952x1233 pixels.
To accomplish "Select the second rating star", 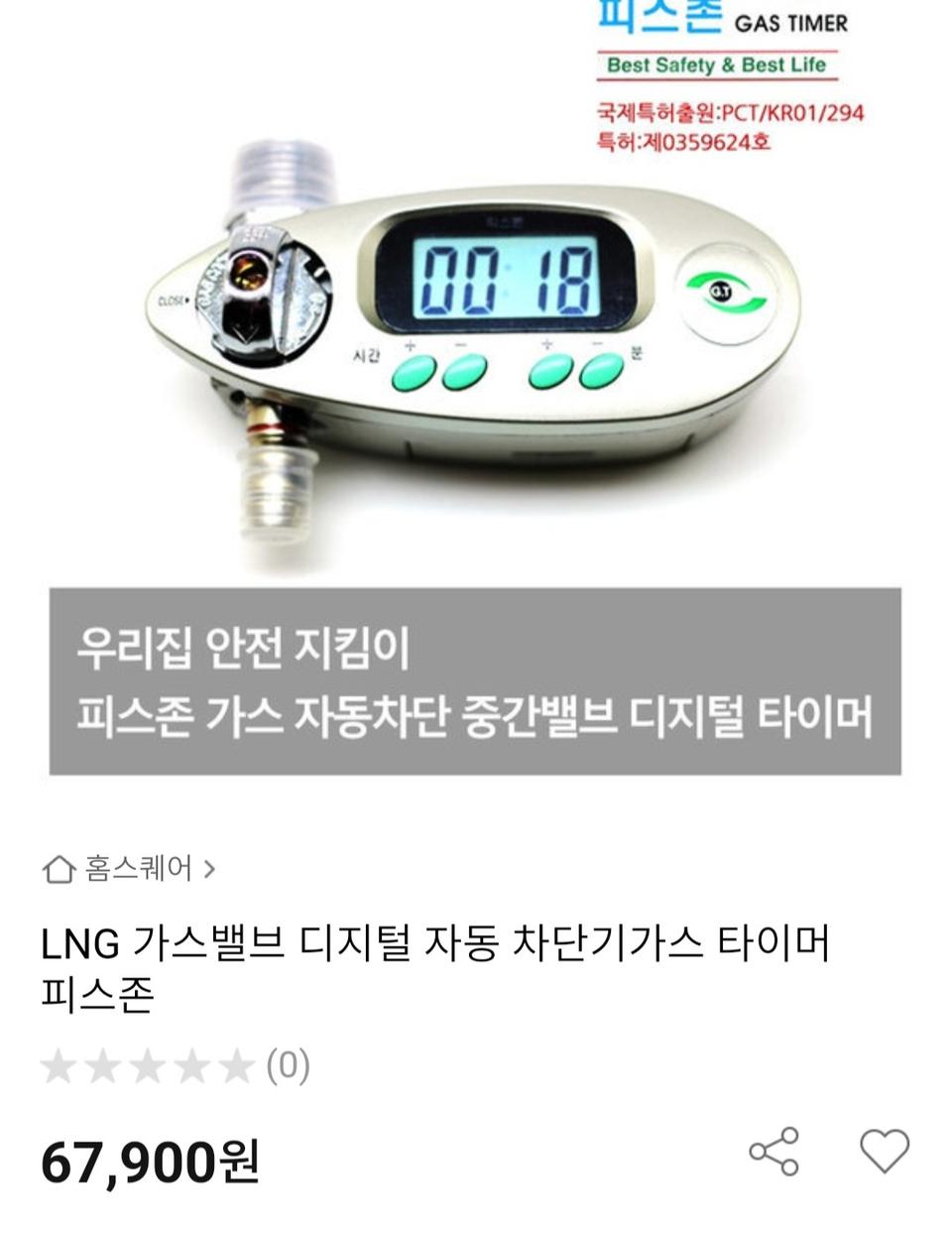I will [101, 1067].
